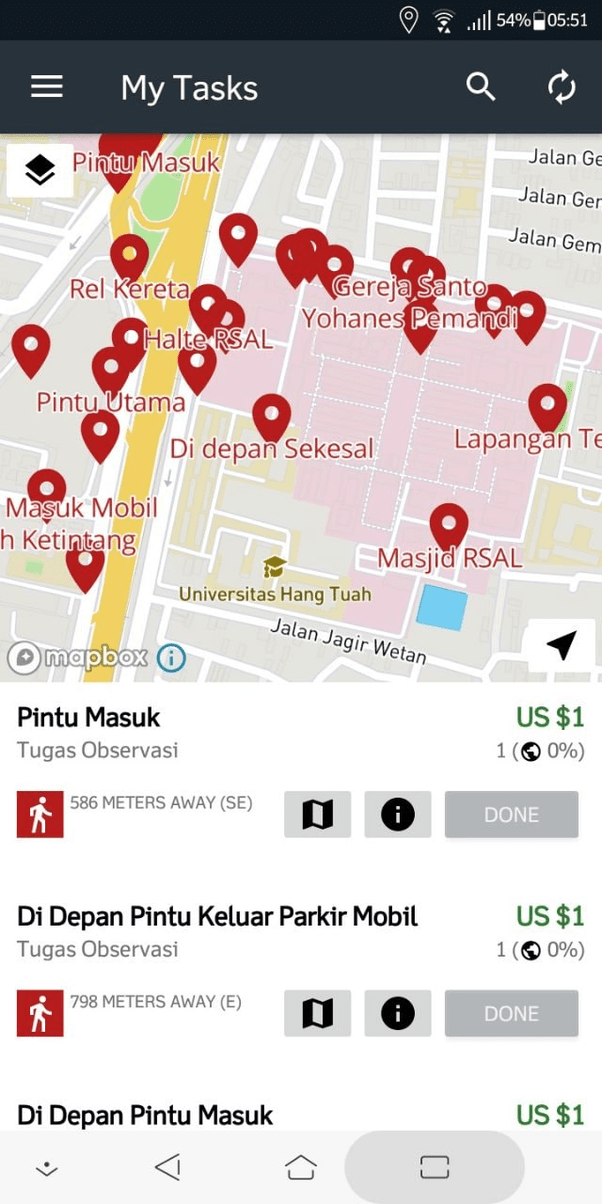View Pintu Masuk task on map

tap(317, 815)
